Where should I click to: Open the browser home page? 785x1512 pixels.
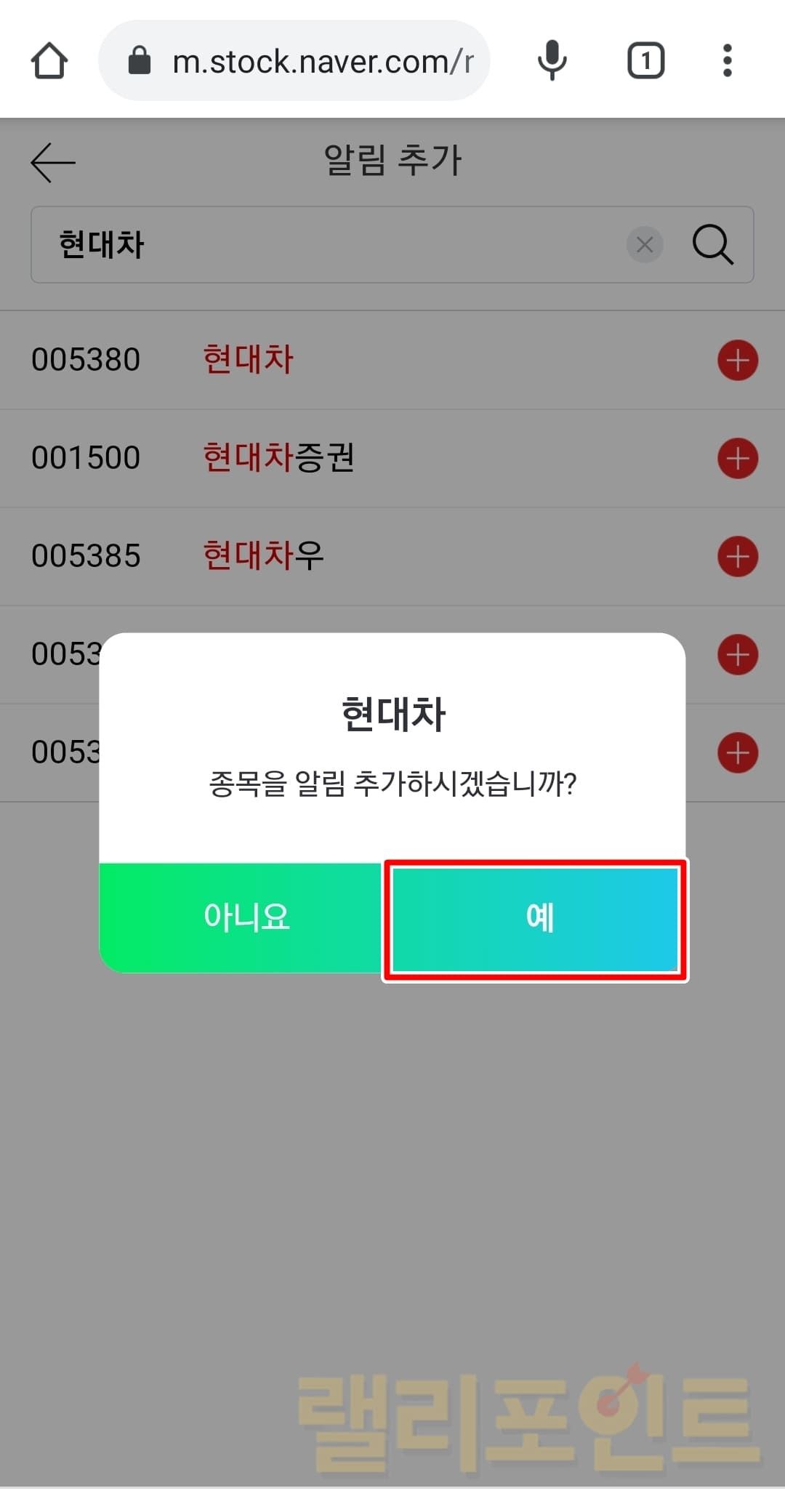click(x=49, y=60)
